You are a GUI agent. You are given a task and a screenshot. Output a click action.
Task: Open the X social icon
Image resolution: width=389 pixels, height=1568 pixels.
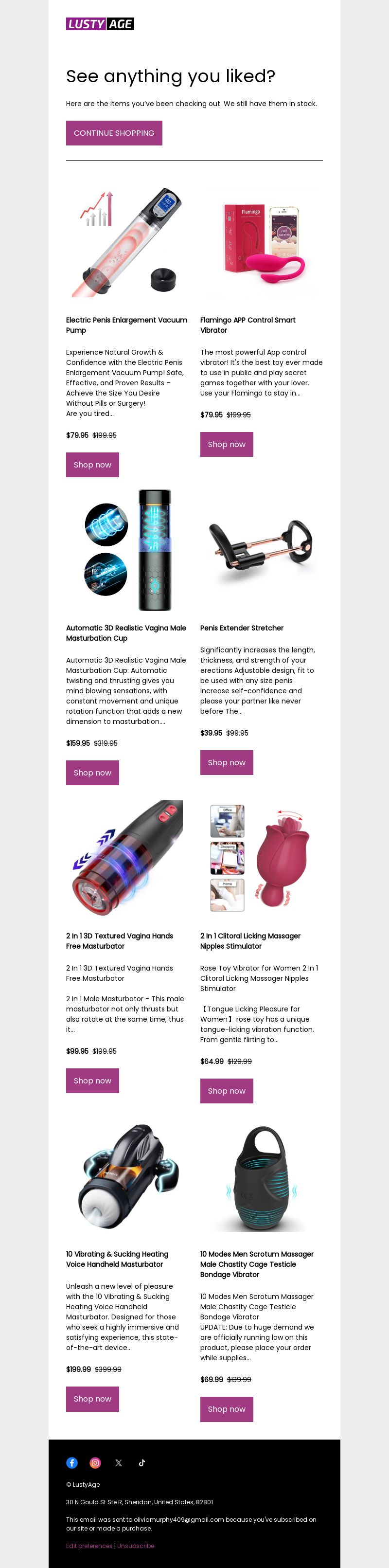119,1463
